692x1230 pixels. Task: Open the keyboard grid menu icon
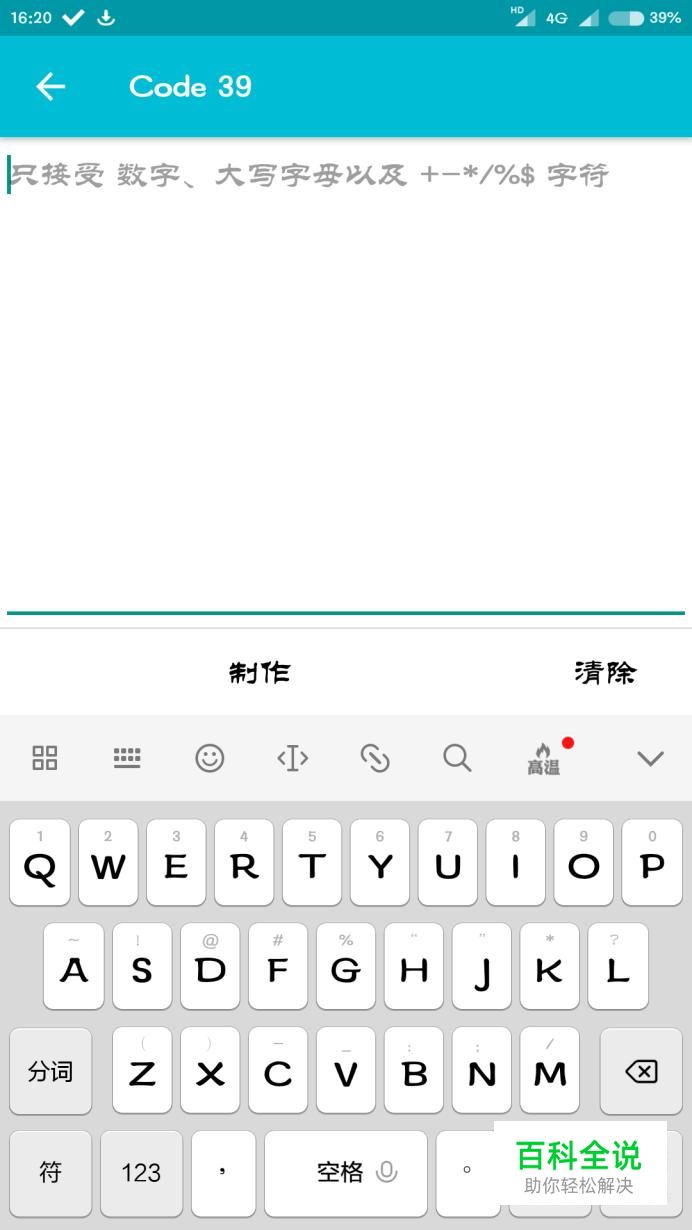[45, 758]
